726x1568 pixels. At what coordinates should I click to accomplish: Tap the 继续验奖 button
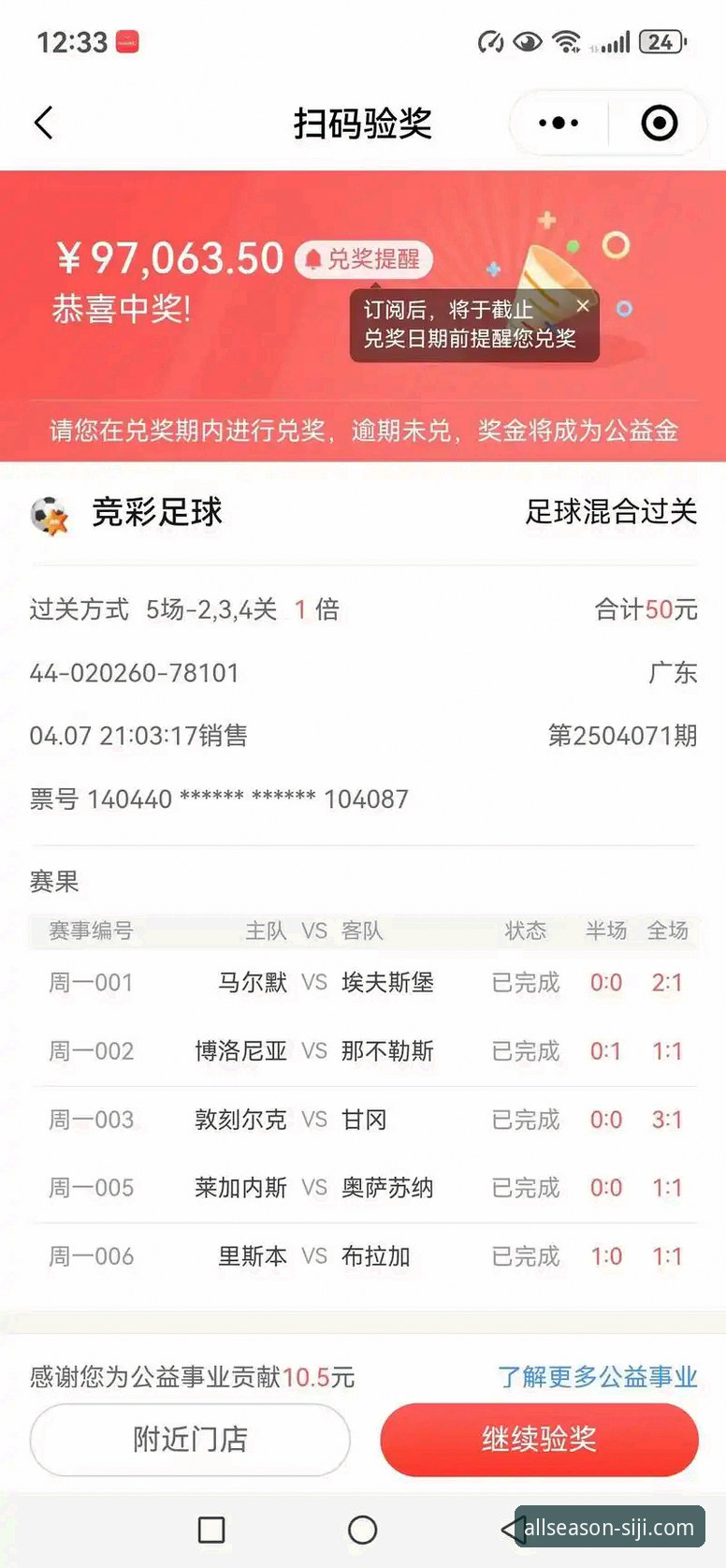tap(540, 1442)
